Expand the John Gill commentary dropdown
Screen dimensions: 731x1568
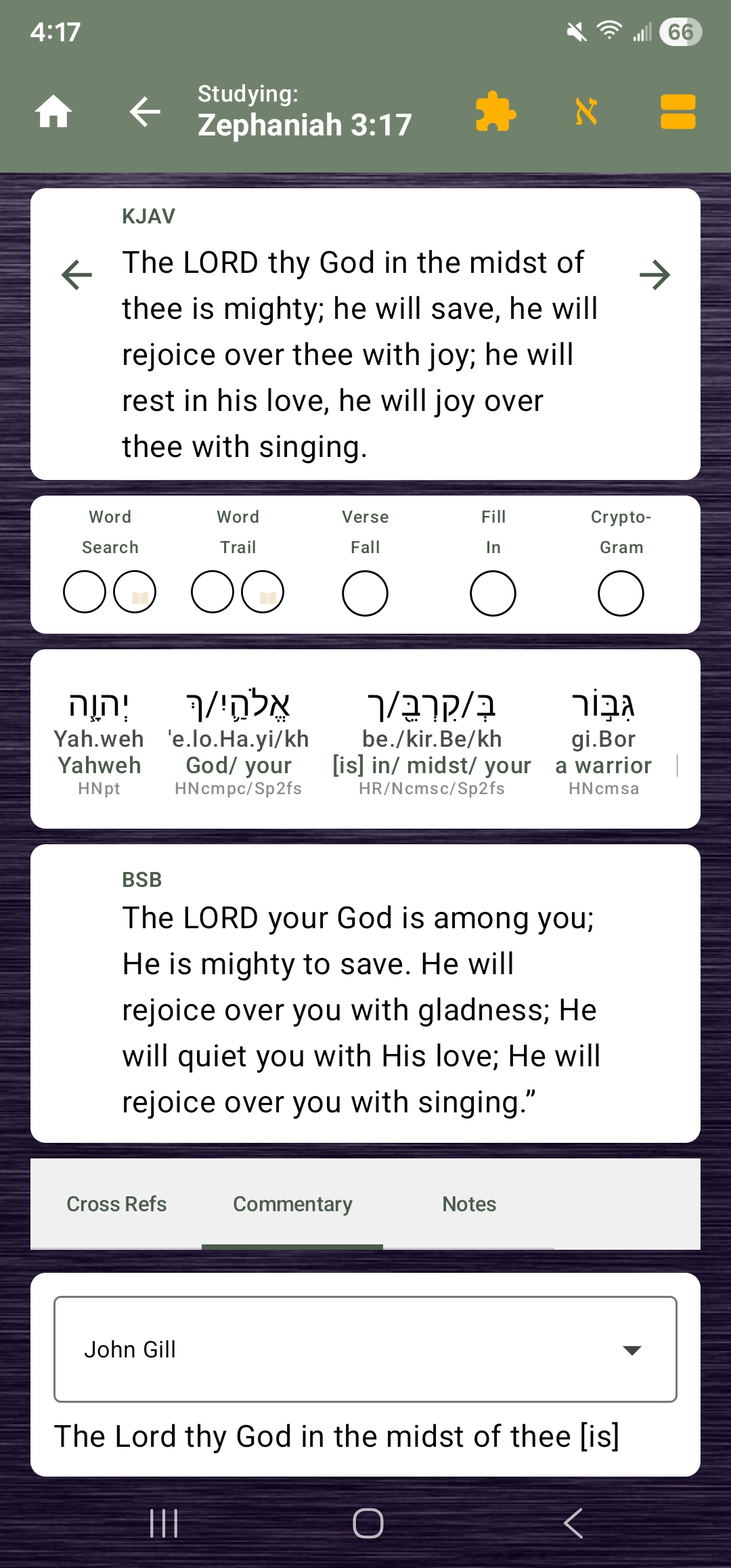tap(365, 1349)
